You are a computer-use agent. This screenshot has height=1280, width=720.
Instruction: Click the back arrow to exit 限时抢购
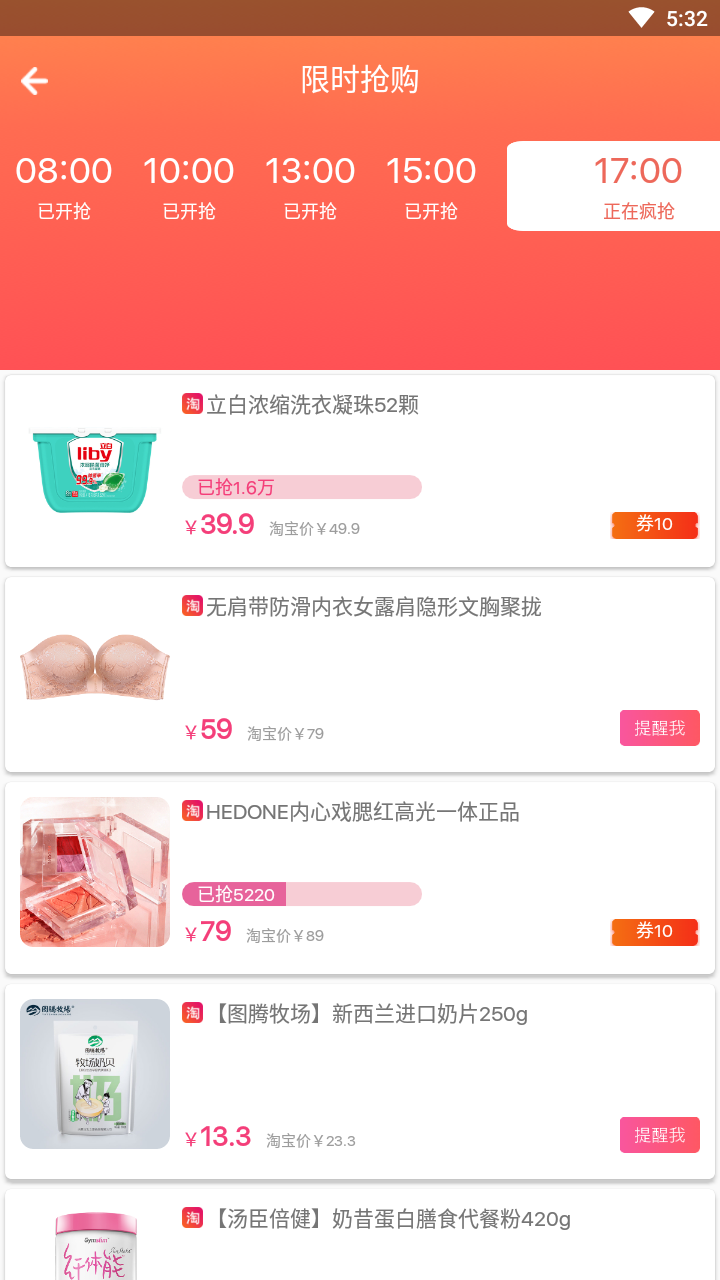pyautogui.click(x=35, y=80)
